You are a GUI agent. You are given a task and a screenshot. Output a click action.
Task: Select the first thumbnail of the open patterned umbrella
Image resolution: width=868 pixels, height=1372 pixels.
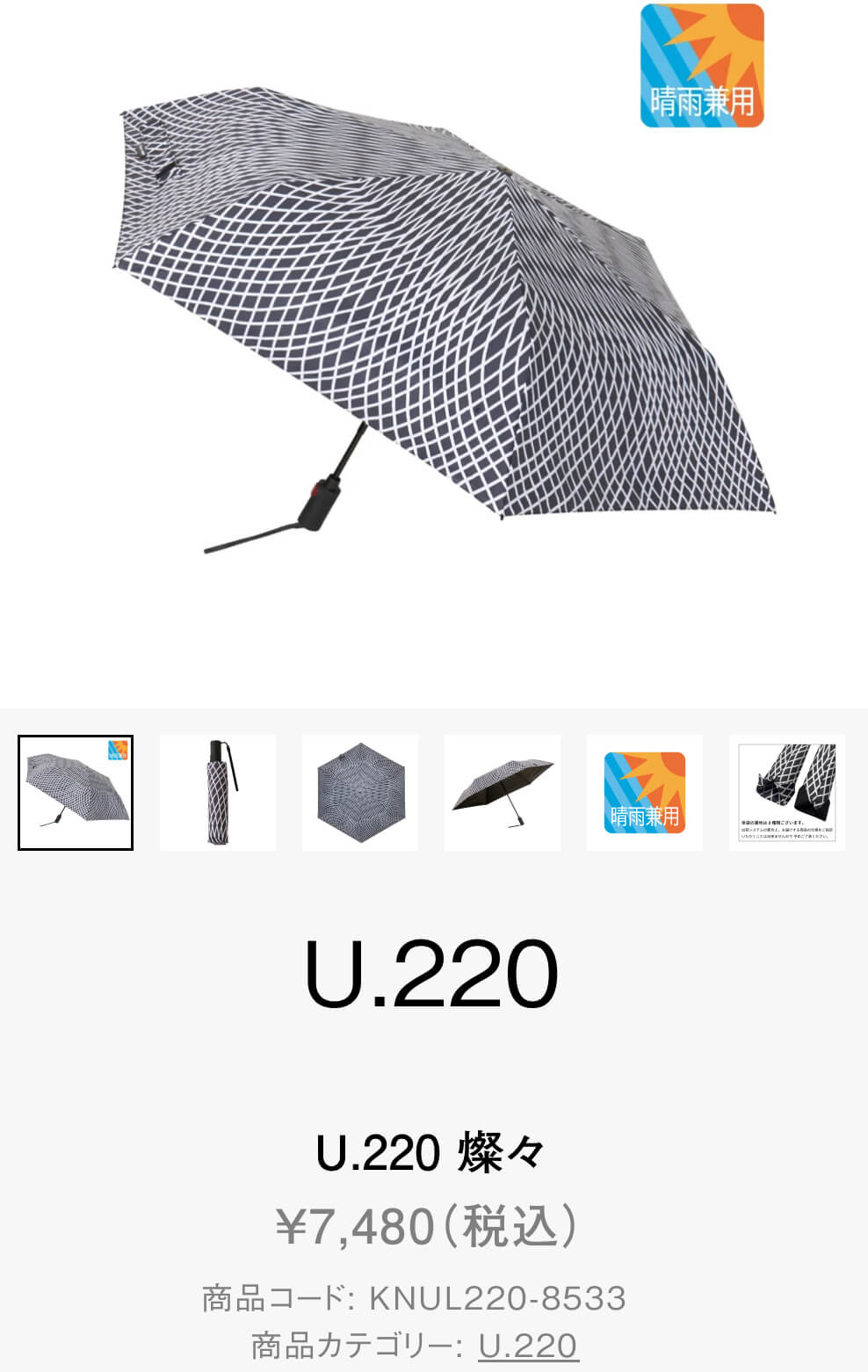tap(76, 793)
